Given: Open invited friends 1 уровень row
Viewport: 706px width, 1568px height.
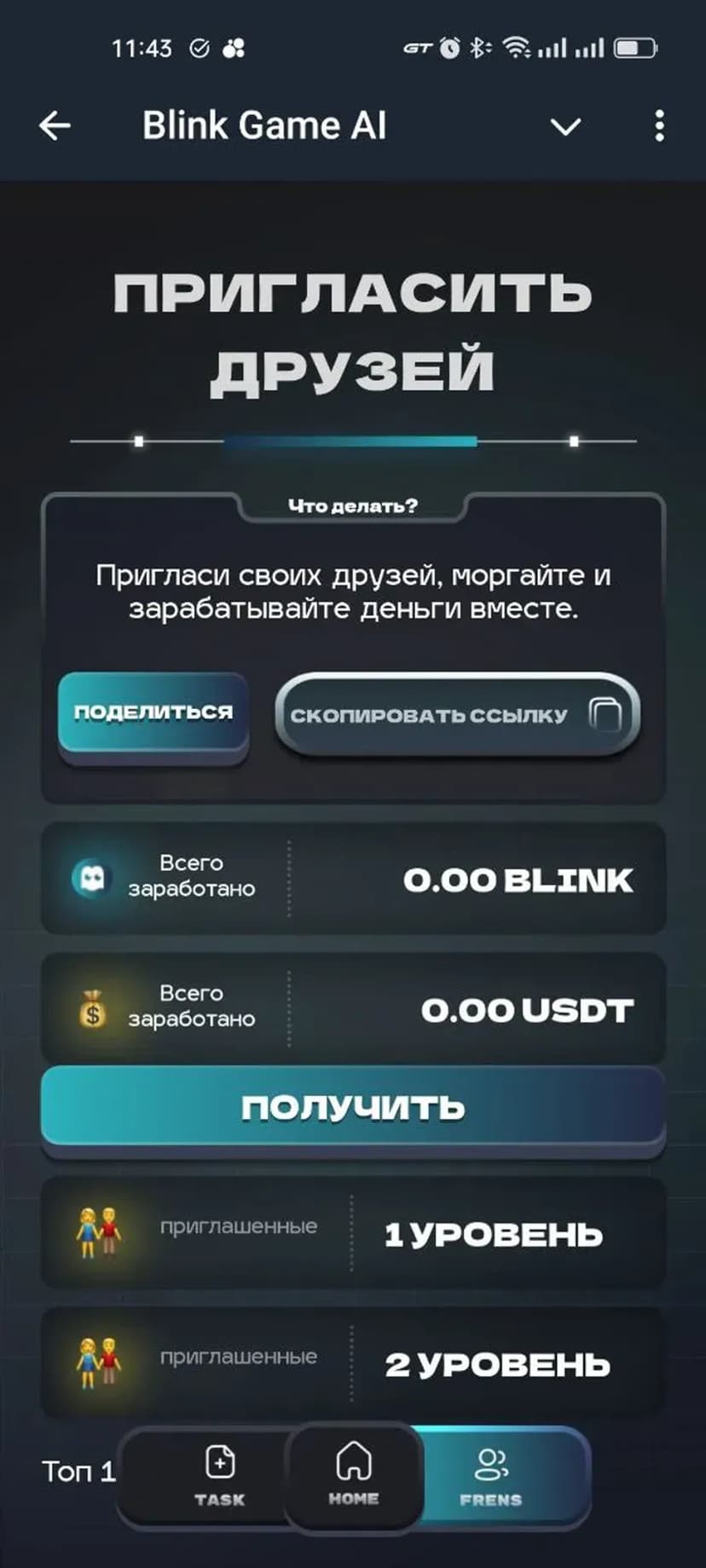Looking at the screenshot, I should [353, 1233].
